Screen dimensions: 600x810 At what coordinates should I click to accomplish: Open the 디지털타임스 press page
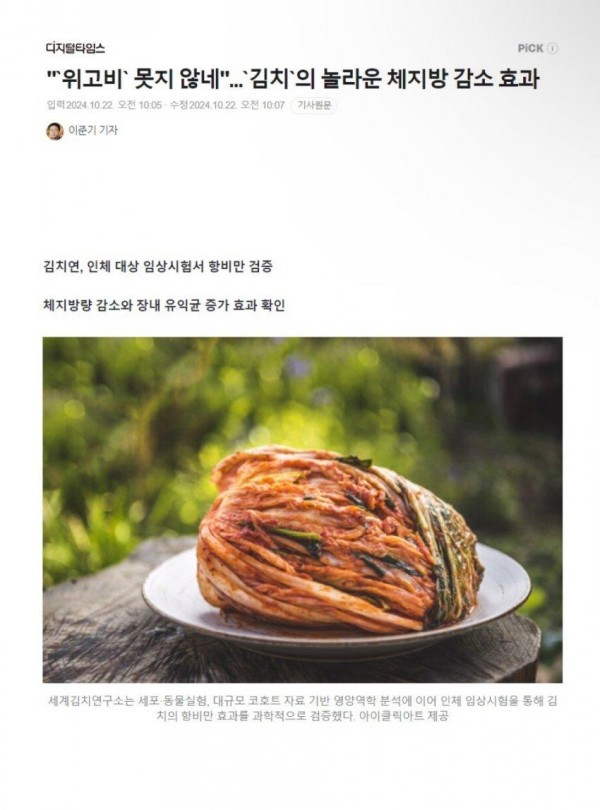[x=76, y=47]
